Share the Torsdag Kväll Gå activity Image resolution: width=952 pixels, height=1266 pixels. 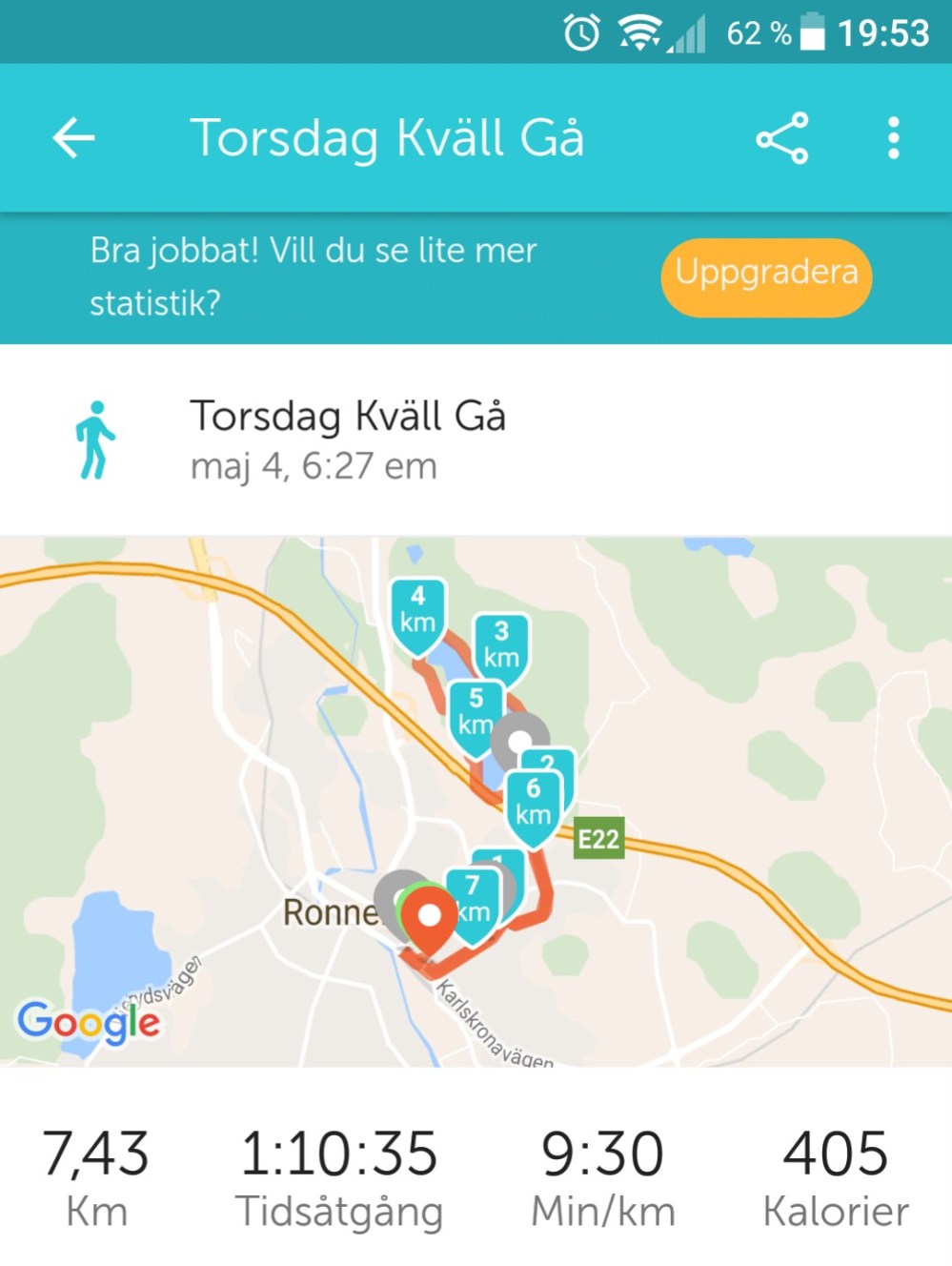pyautogui.click(x=782, y=138)
